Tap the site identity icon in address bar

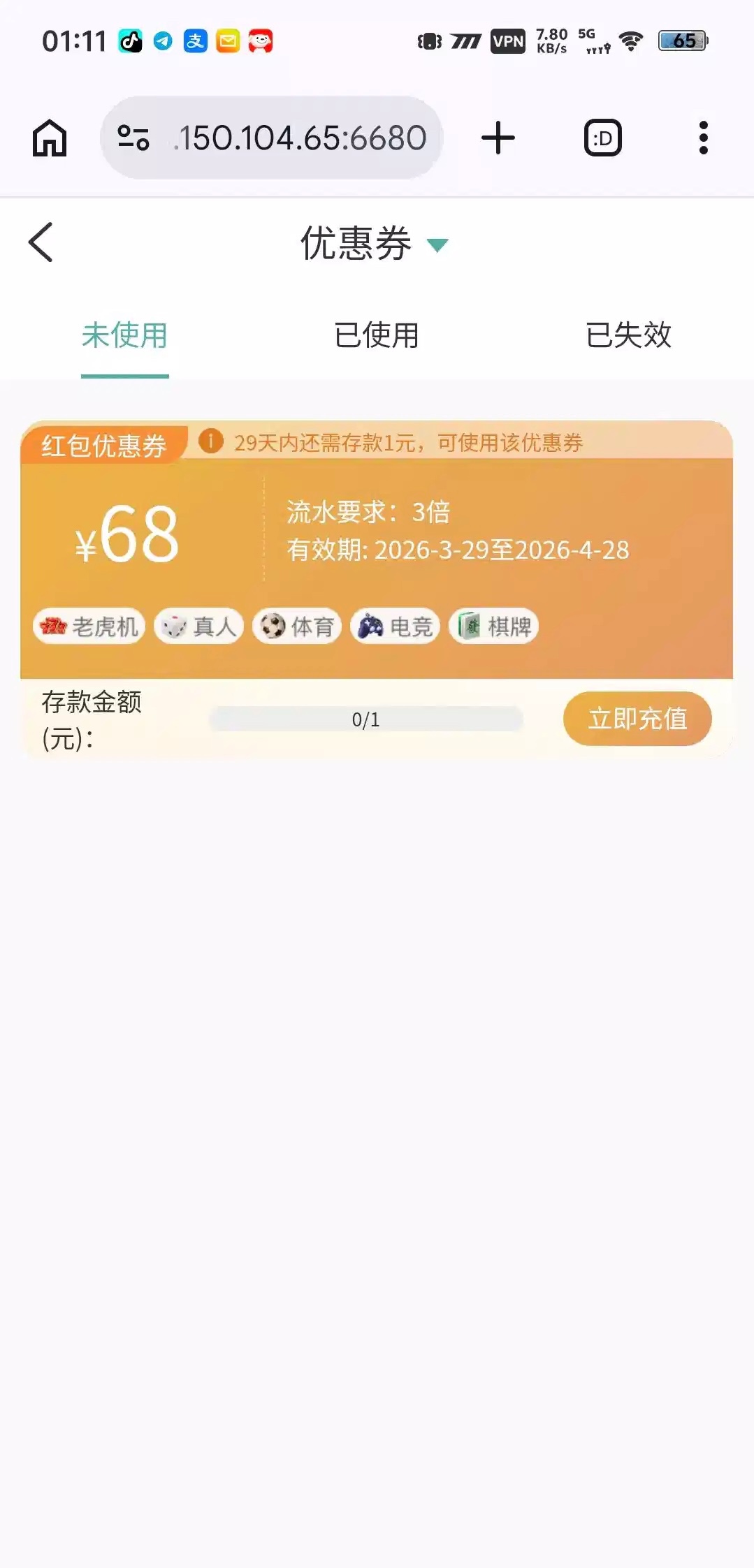[133, 138]
